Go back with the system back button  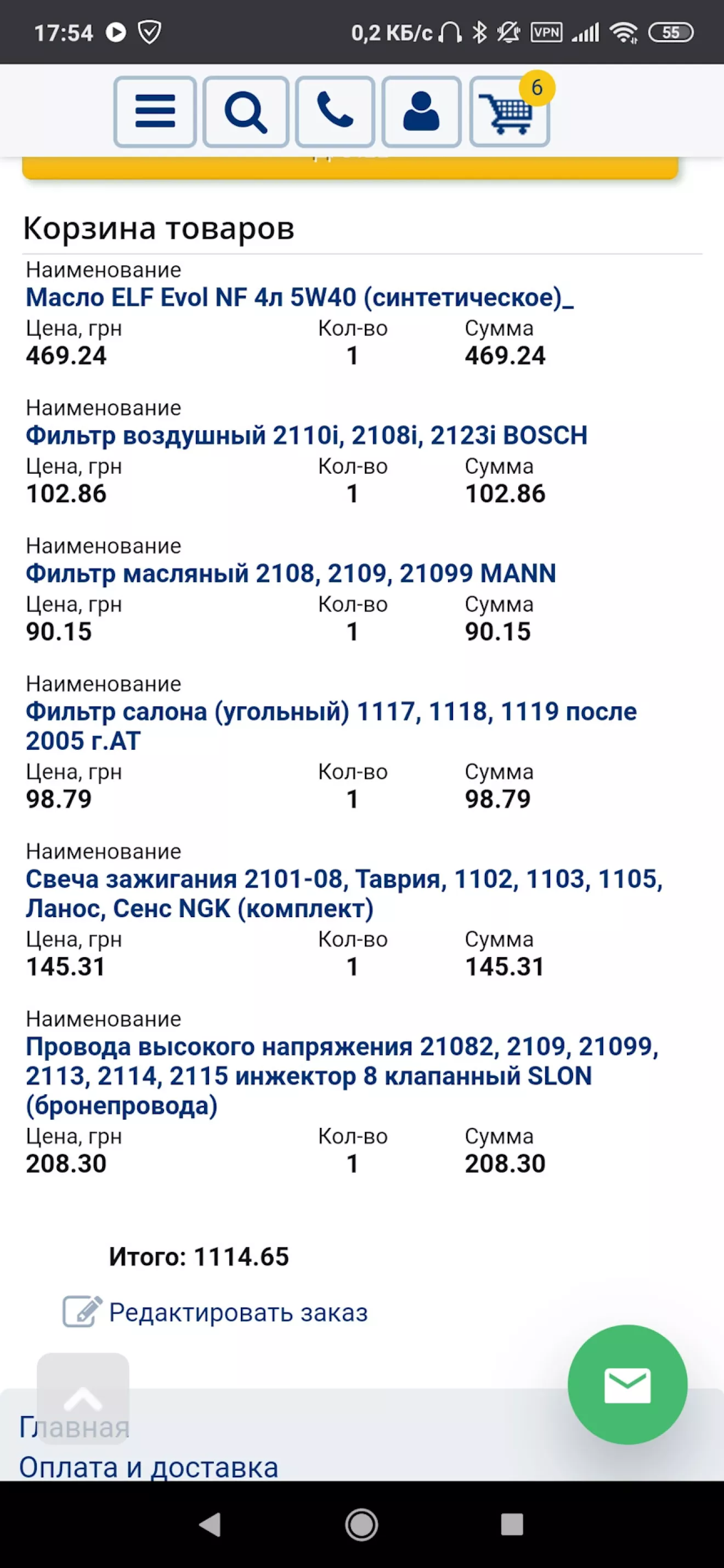click(210, 1525)
